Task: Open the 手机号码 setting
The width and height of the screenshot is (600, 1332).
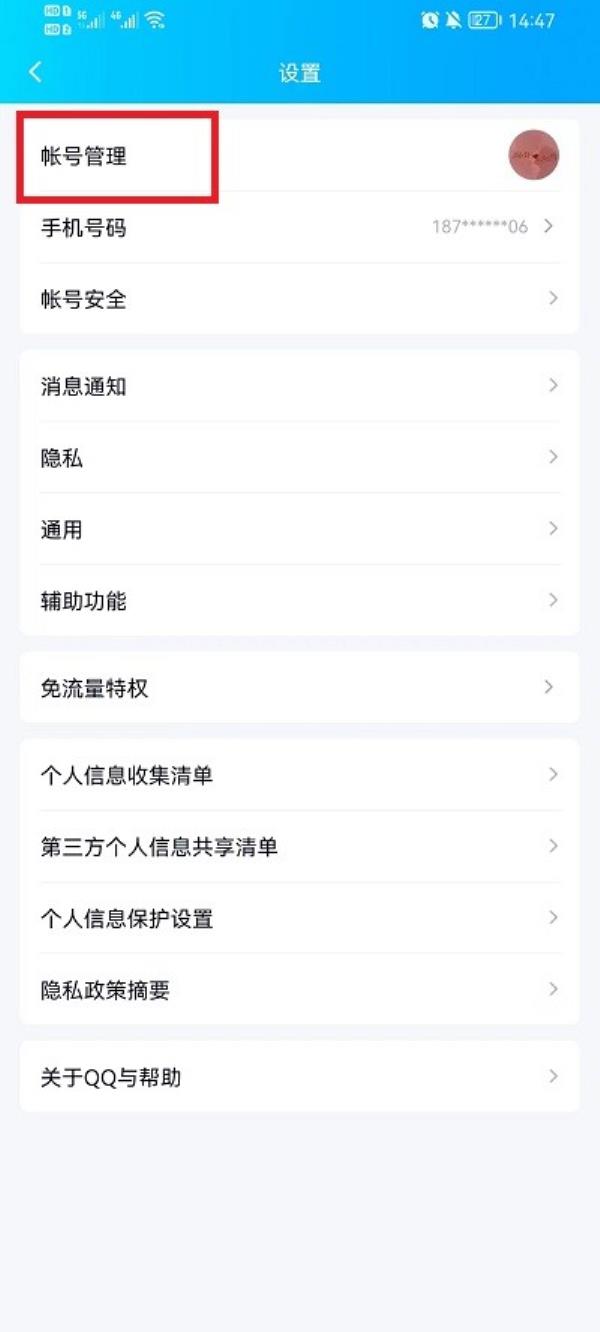Action: tap(300, 227)
